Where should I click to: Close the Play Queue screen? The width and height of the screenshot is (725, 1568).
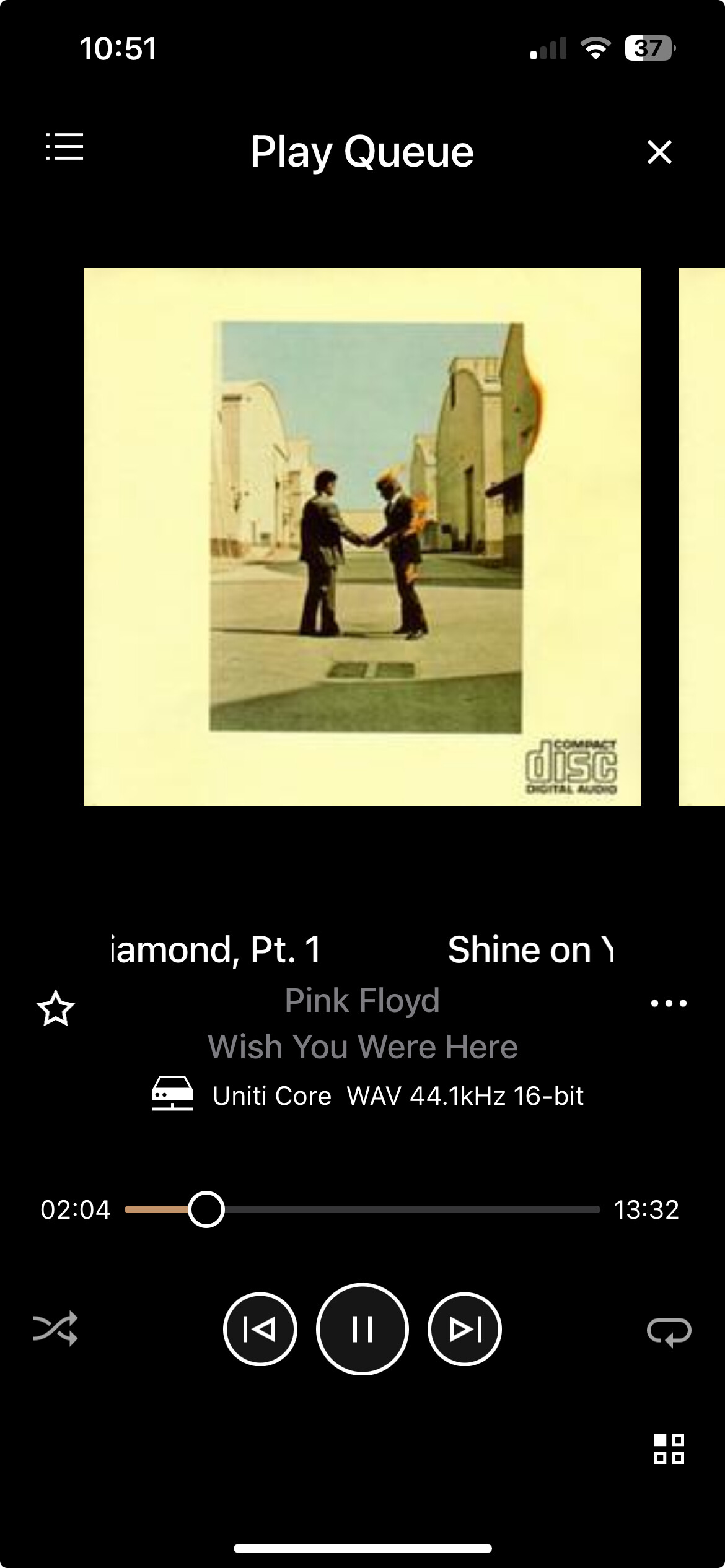click(x=659, y=152)
